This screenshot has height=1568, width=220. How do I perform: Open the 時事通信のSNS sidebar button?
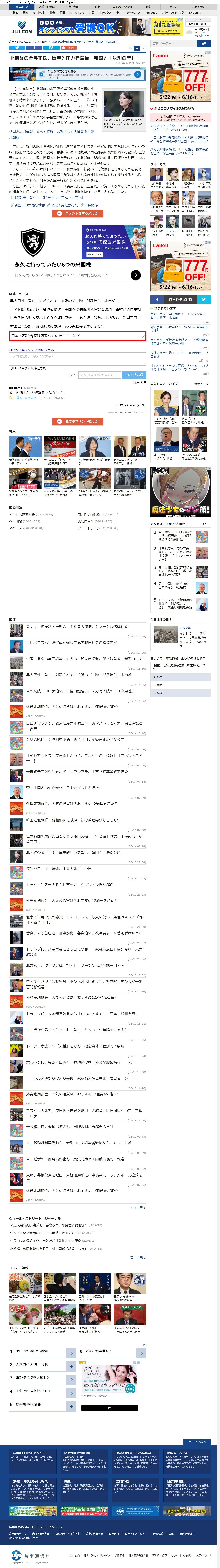[x=180, y=300]
